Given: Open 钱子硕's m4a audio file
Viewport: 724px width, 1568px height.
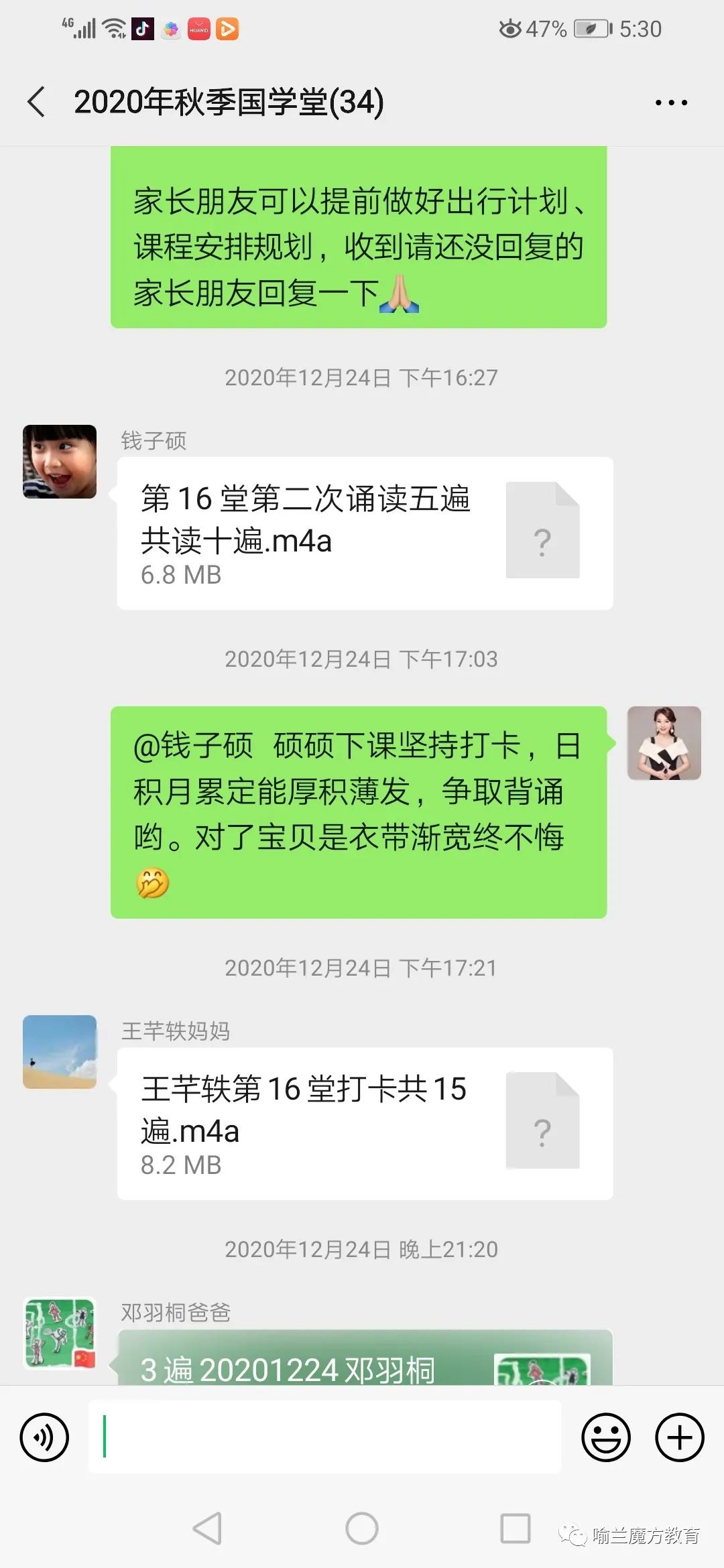Looking at the screenshot, I should point(364,533).
